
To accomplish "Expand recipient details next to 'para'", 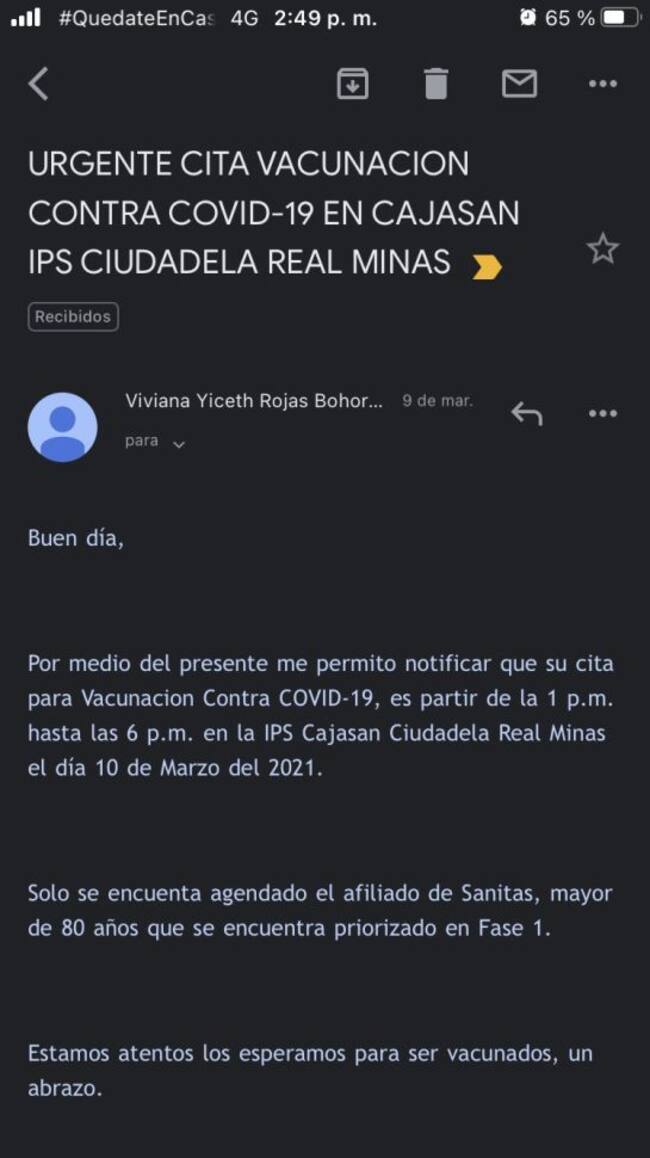I will pyautogui.click(x=179, y=444).
